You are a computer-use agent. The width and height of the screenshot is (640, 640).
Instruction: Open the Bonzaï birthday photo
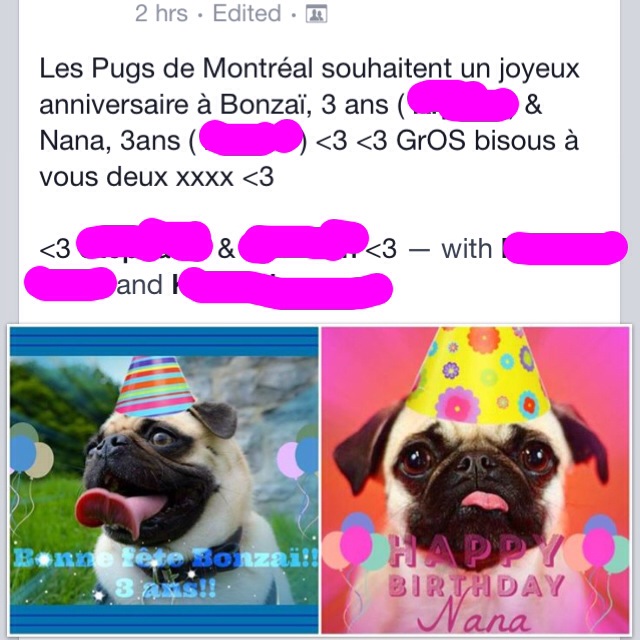click(164, 480)
